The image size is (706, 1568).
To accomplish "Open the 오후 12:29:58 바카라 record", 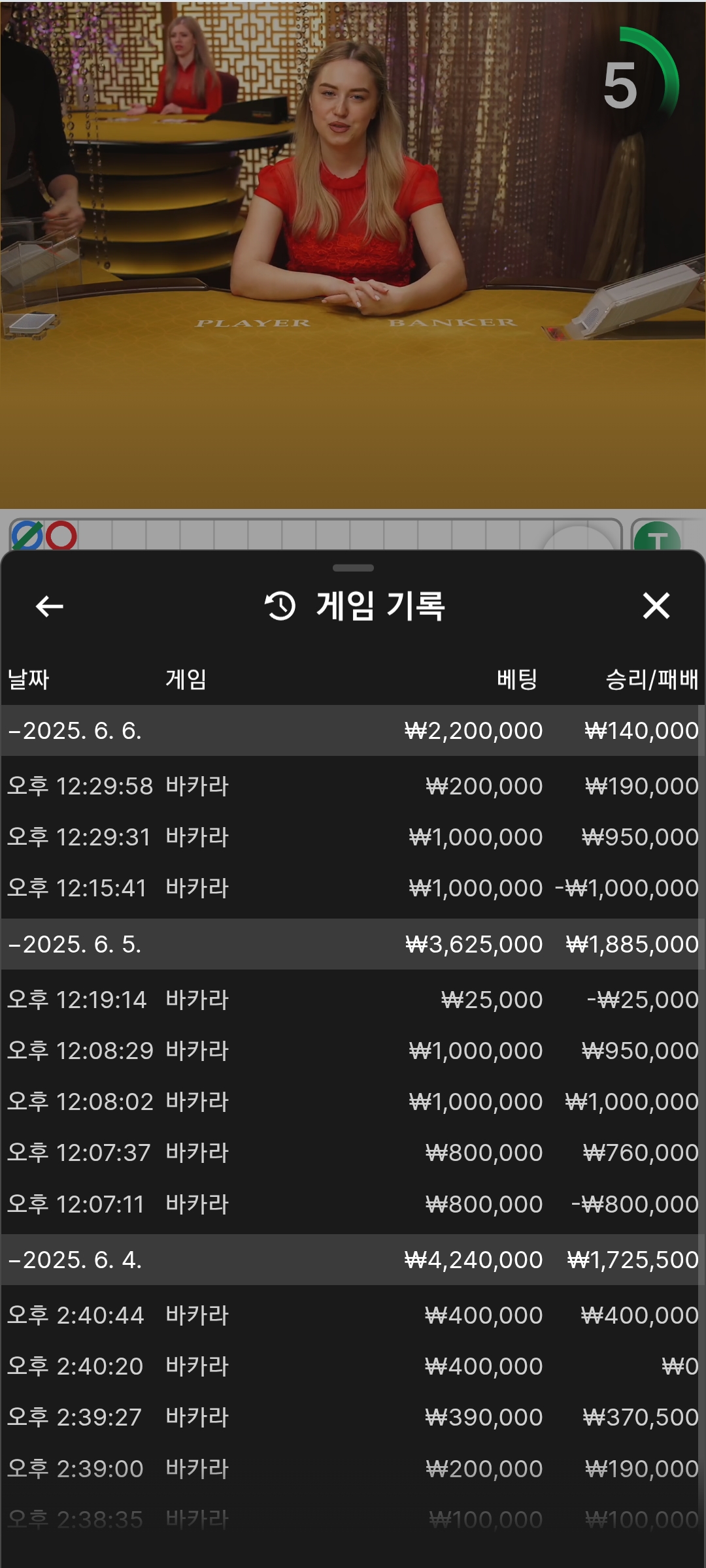I will 353,786.
